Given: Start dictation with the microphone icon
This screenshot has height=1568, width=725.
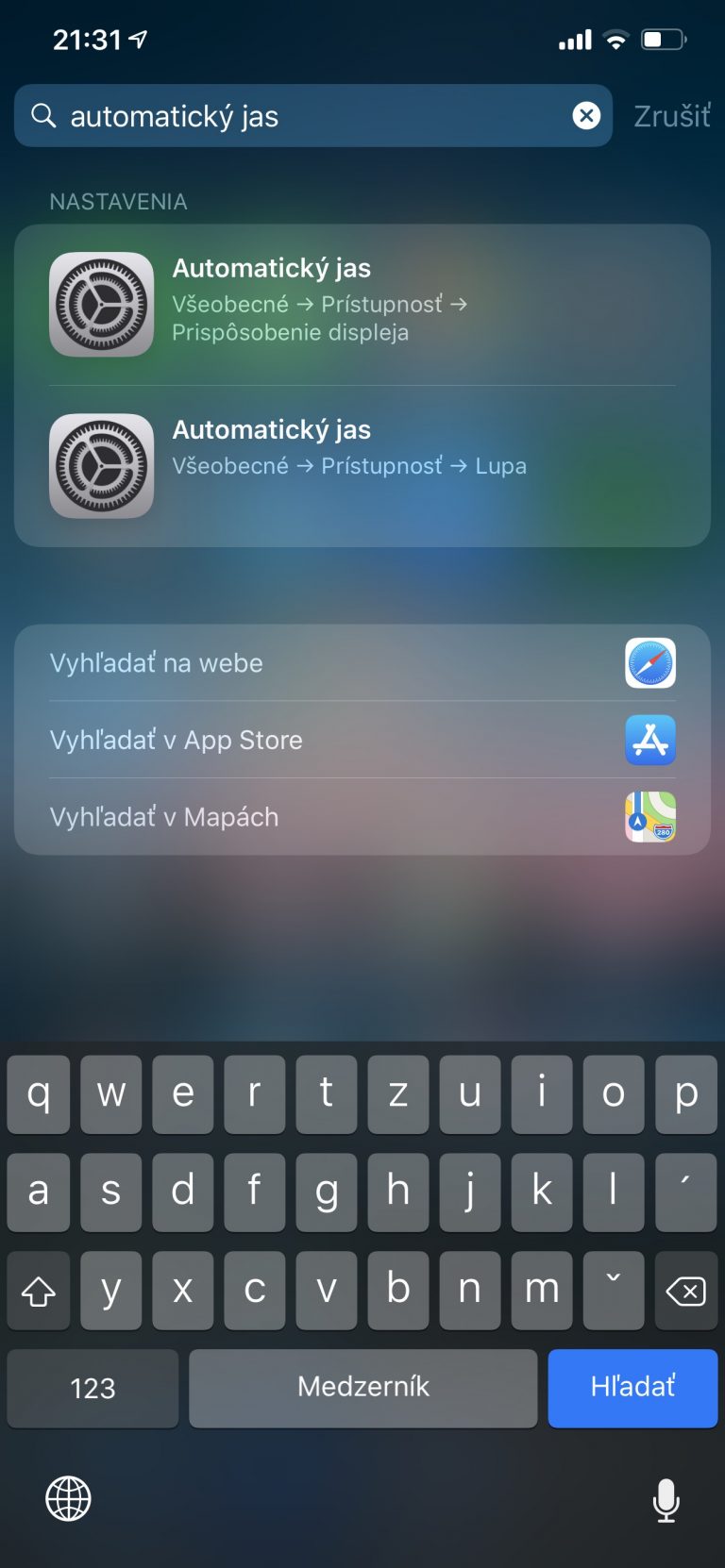Looking at the screenshot, I should click(x=666, y=1499).
